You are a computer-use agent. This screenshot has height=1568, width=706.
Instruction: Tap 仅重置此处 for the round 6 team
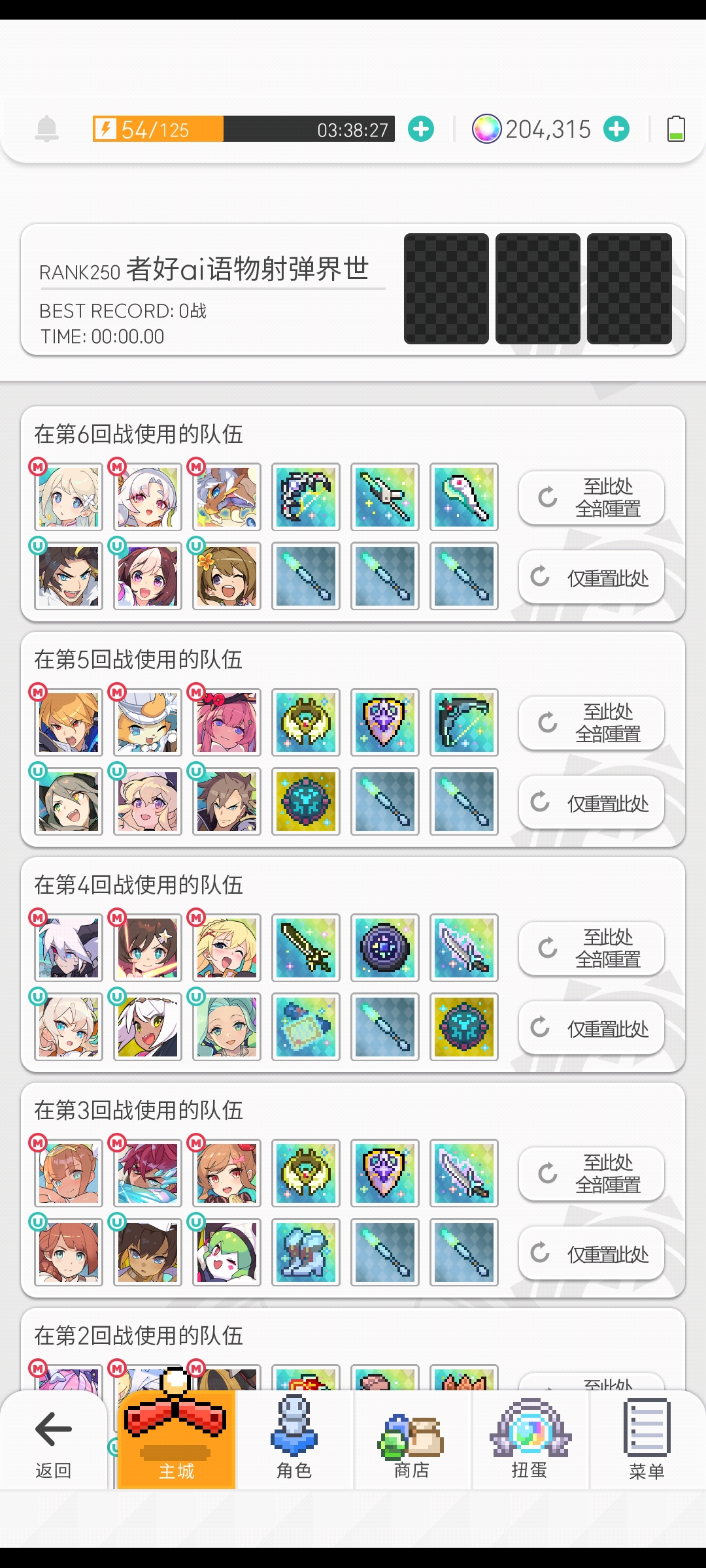[592, 577]
